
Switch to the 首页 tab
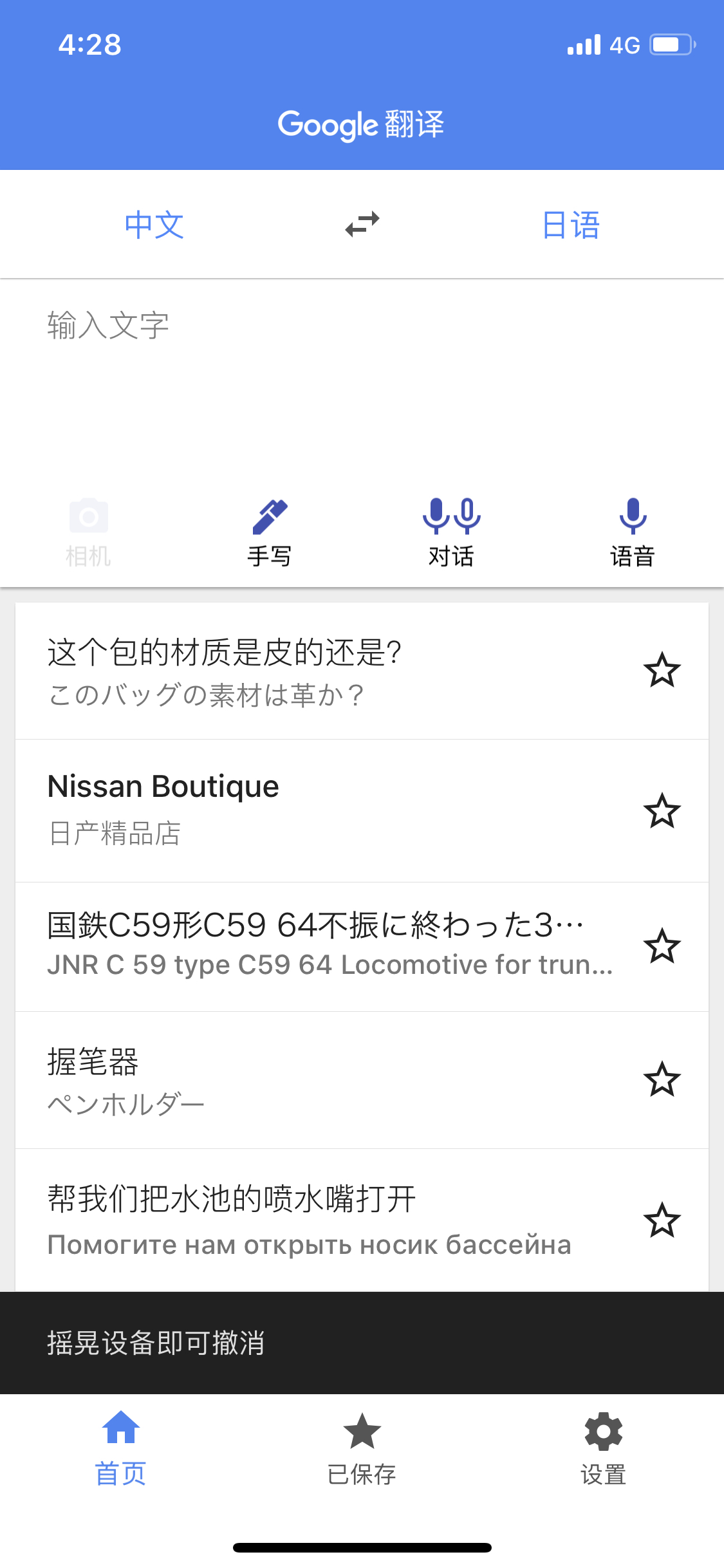coord(121,1450)
